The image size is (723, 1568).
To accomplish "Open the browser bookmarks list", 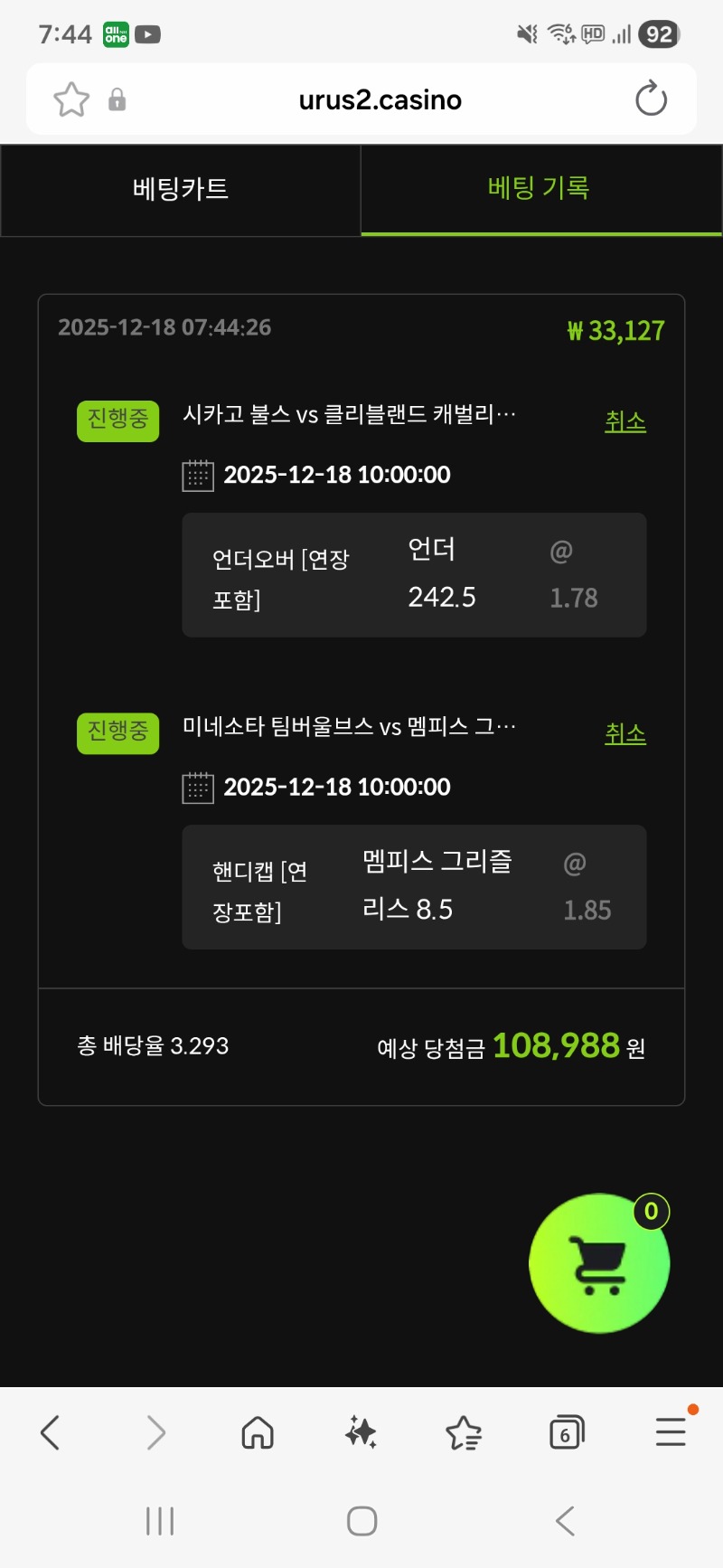I will pyautogui.click(x=464, y=1432).
